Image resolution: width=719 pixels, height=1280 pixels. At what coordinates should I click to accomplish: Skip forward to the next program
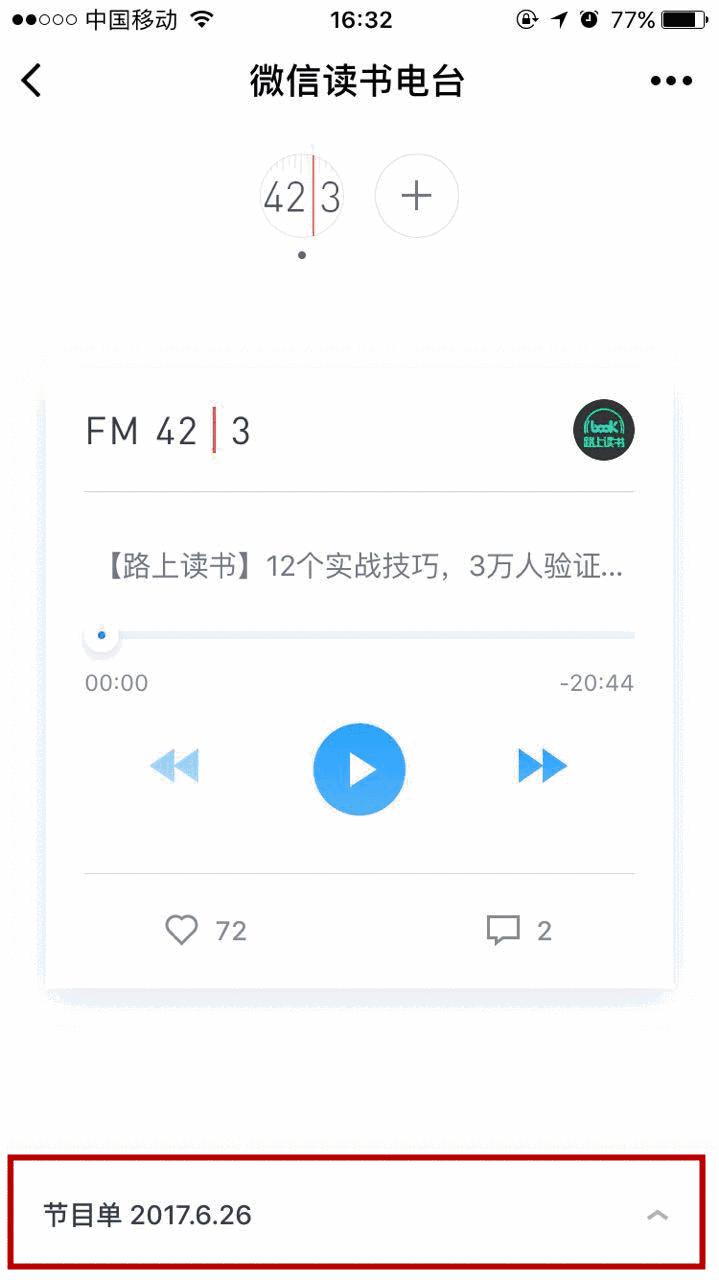pos(542,767)
